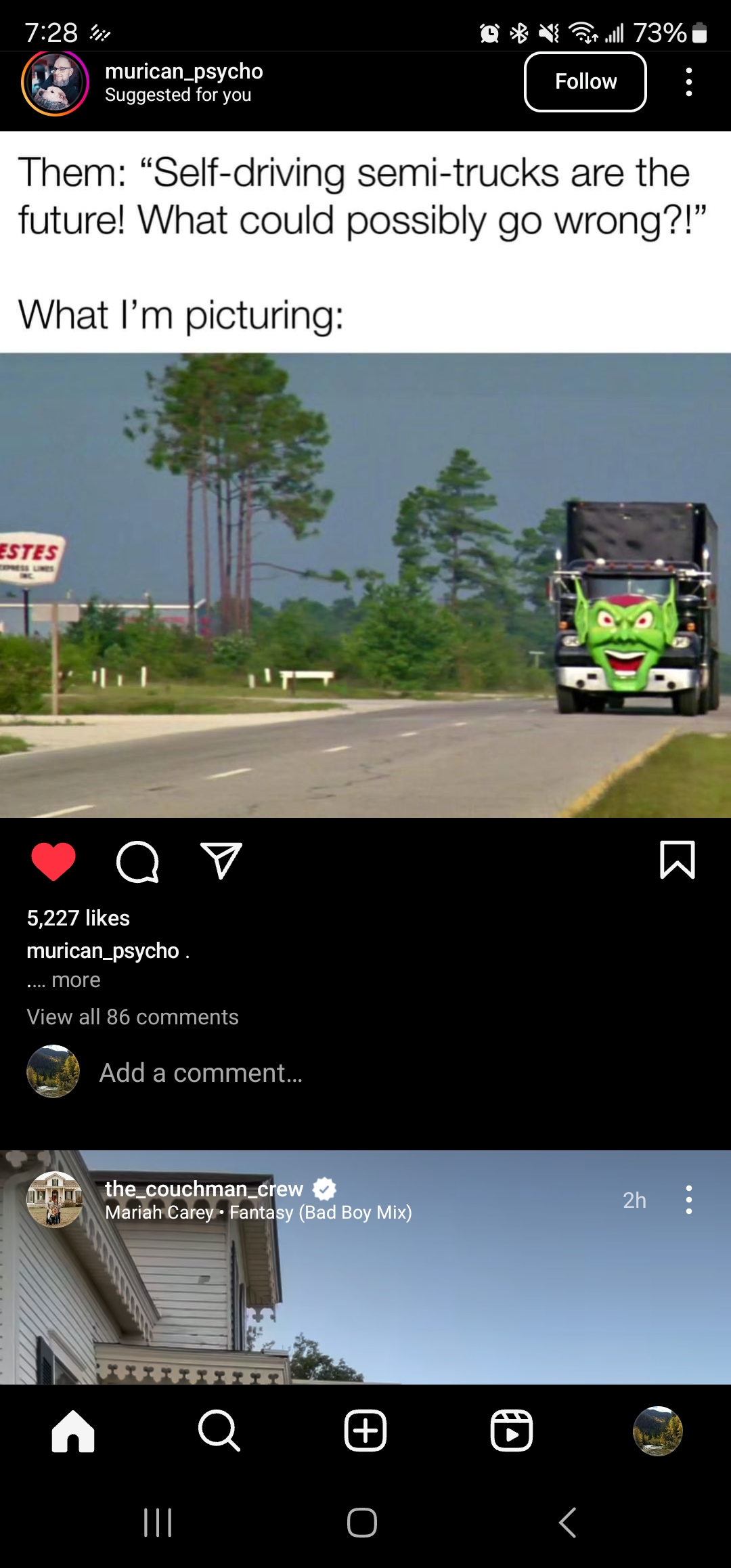
Task: Go back with system back button
Action: pos(567,1523)
